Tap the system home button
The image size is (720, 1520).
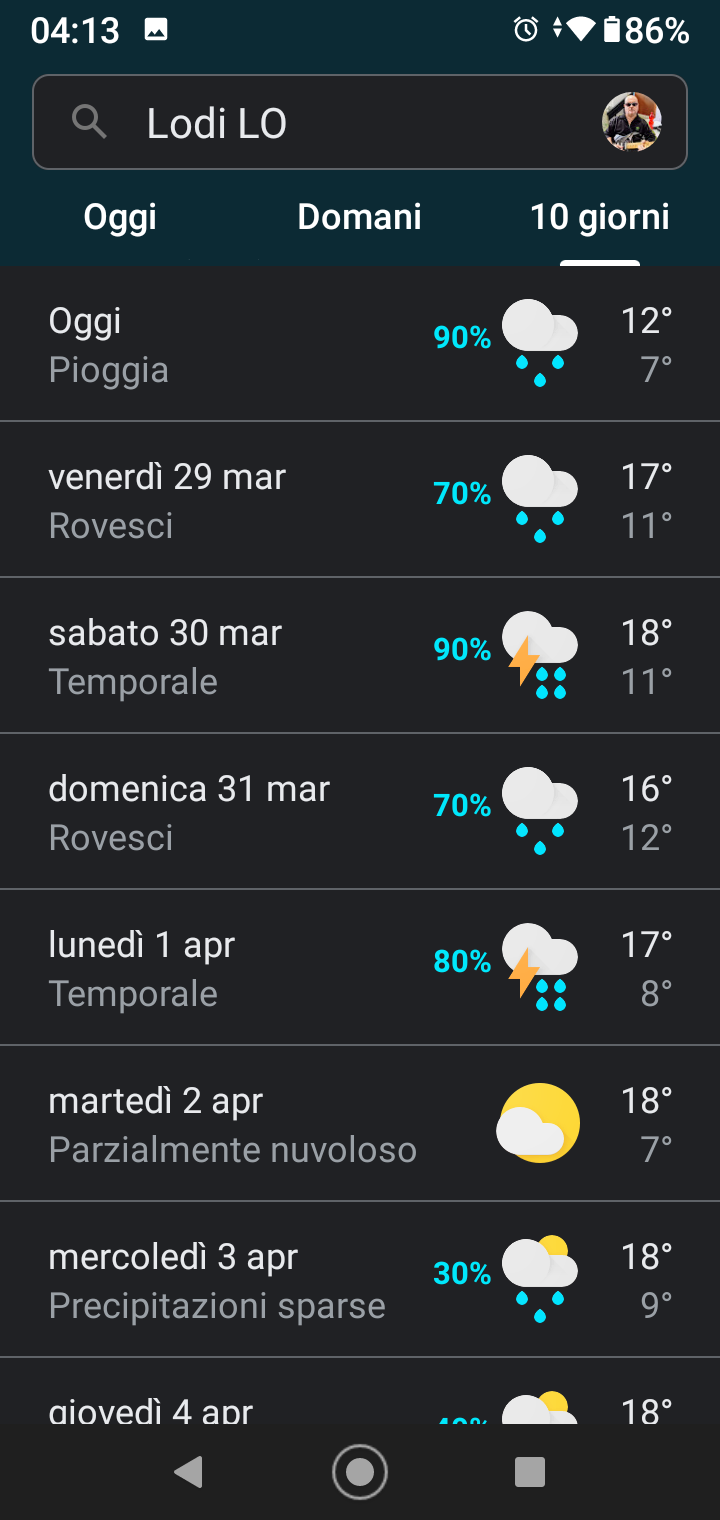click(360, 1472)
